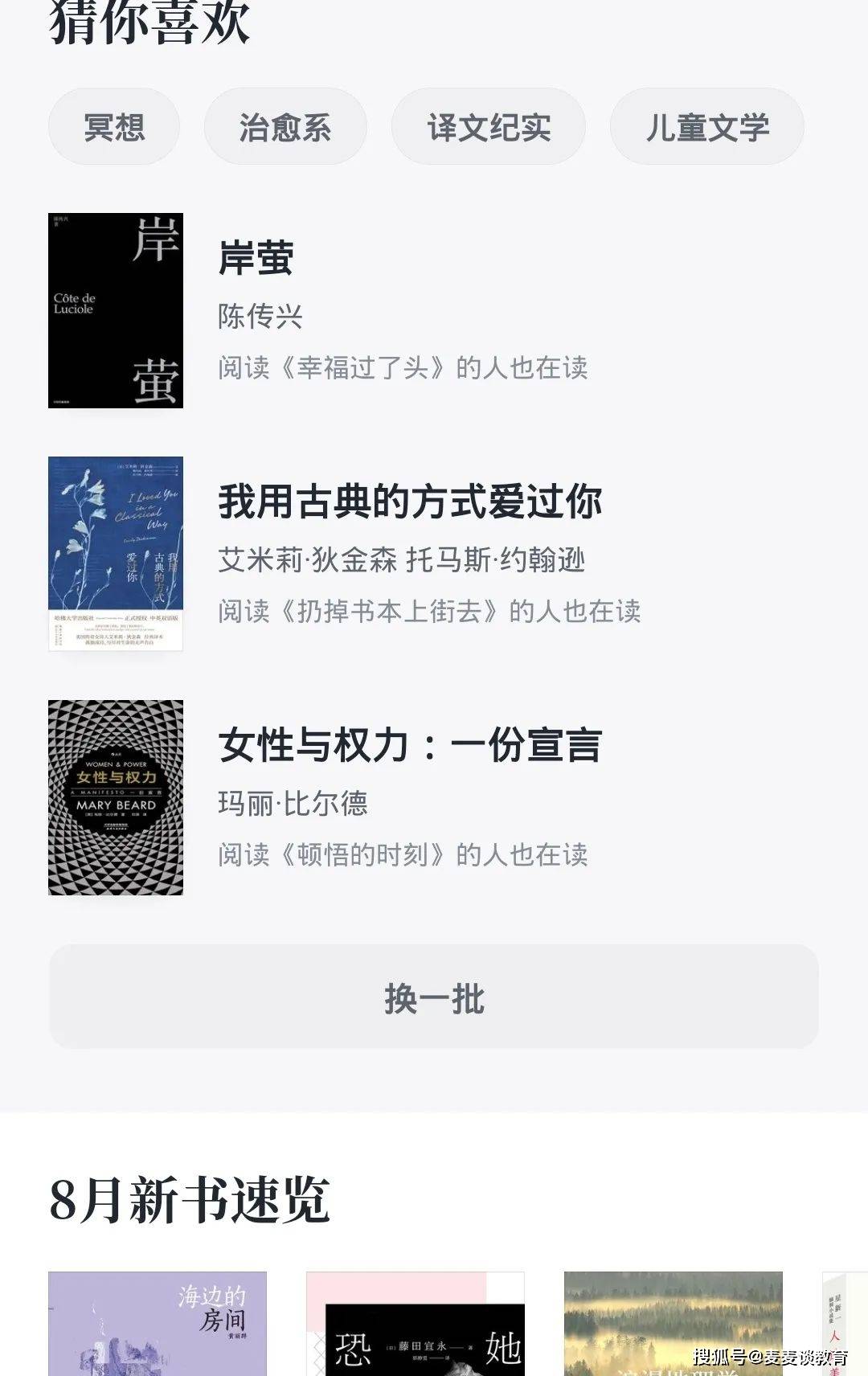Choose the 译文纪实 chip

click(489, 127)
